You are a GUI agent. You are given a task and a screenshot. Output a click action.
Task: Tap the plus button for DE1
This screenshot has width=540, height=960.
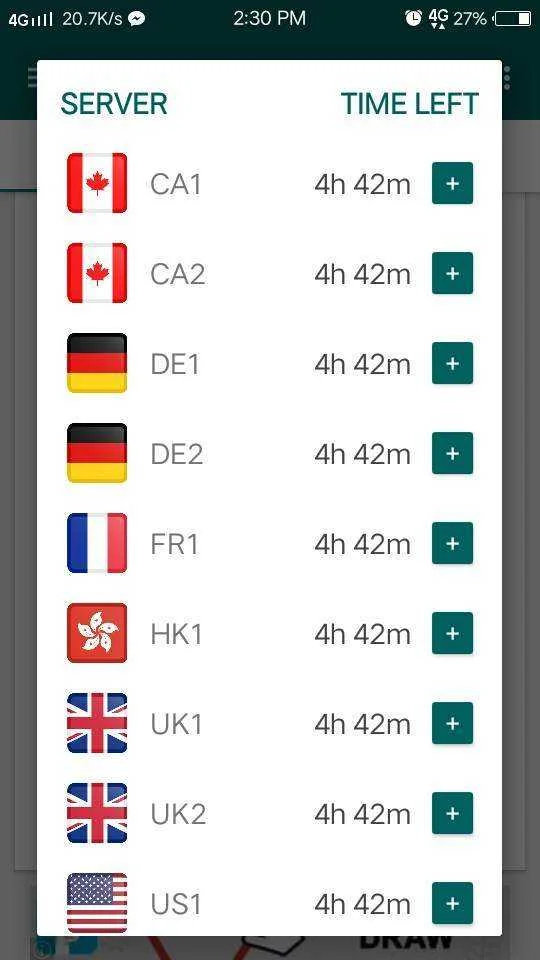point(452,363)
